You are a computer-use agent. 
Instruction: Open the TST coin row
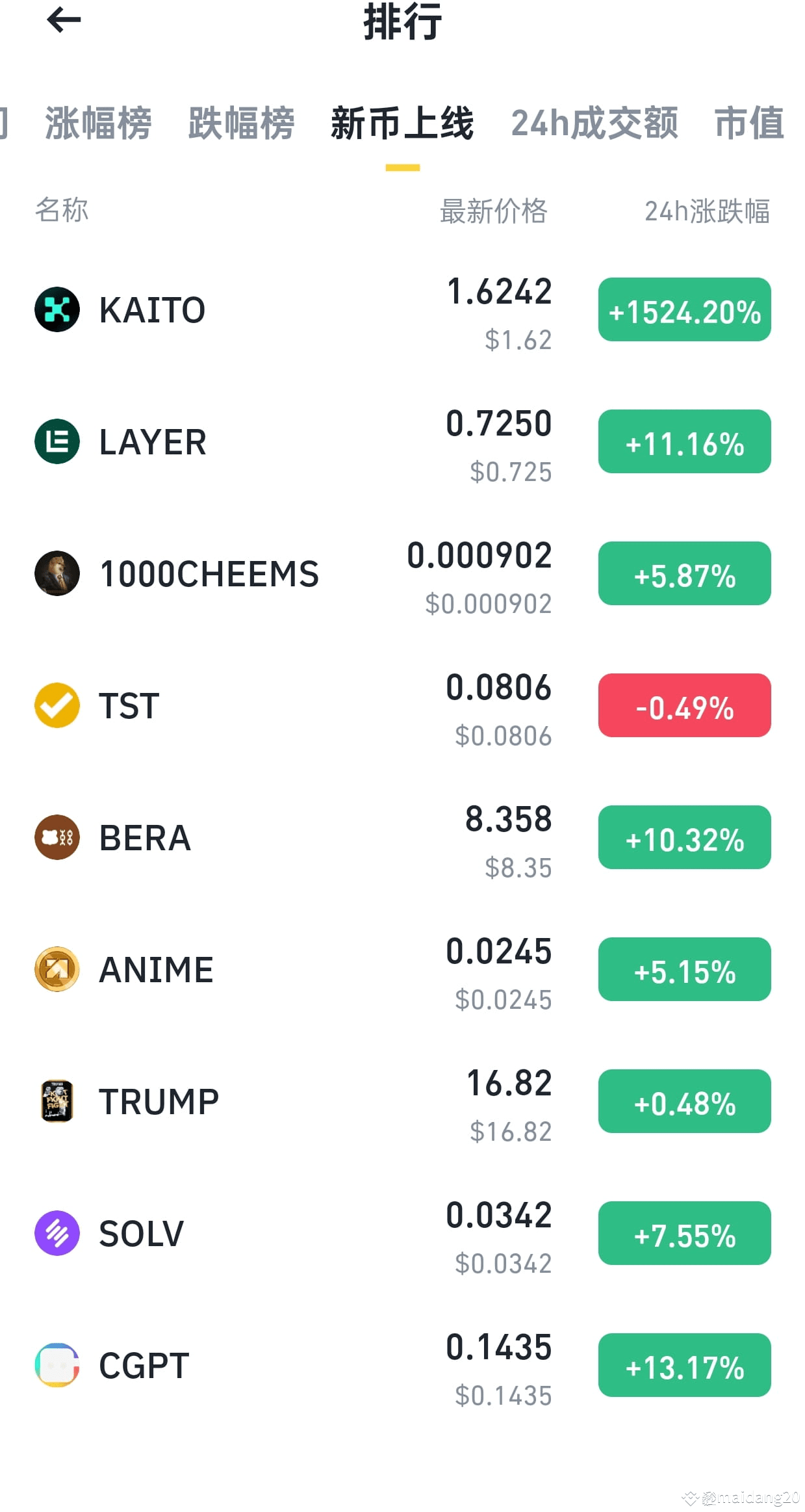point(129,706)
